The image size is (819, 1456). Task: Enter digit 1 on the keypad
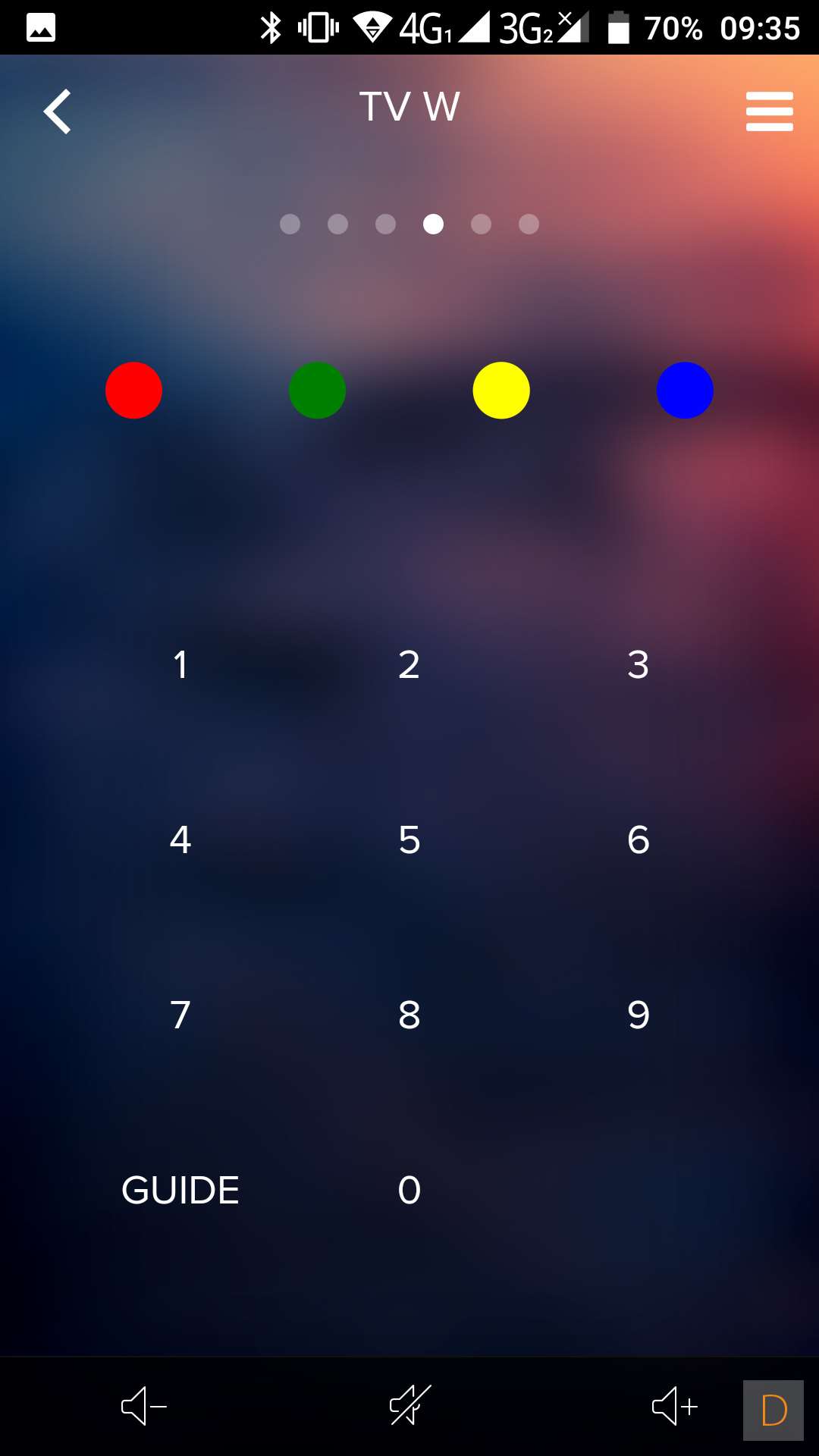180,665
